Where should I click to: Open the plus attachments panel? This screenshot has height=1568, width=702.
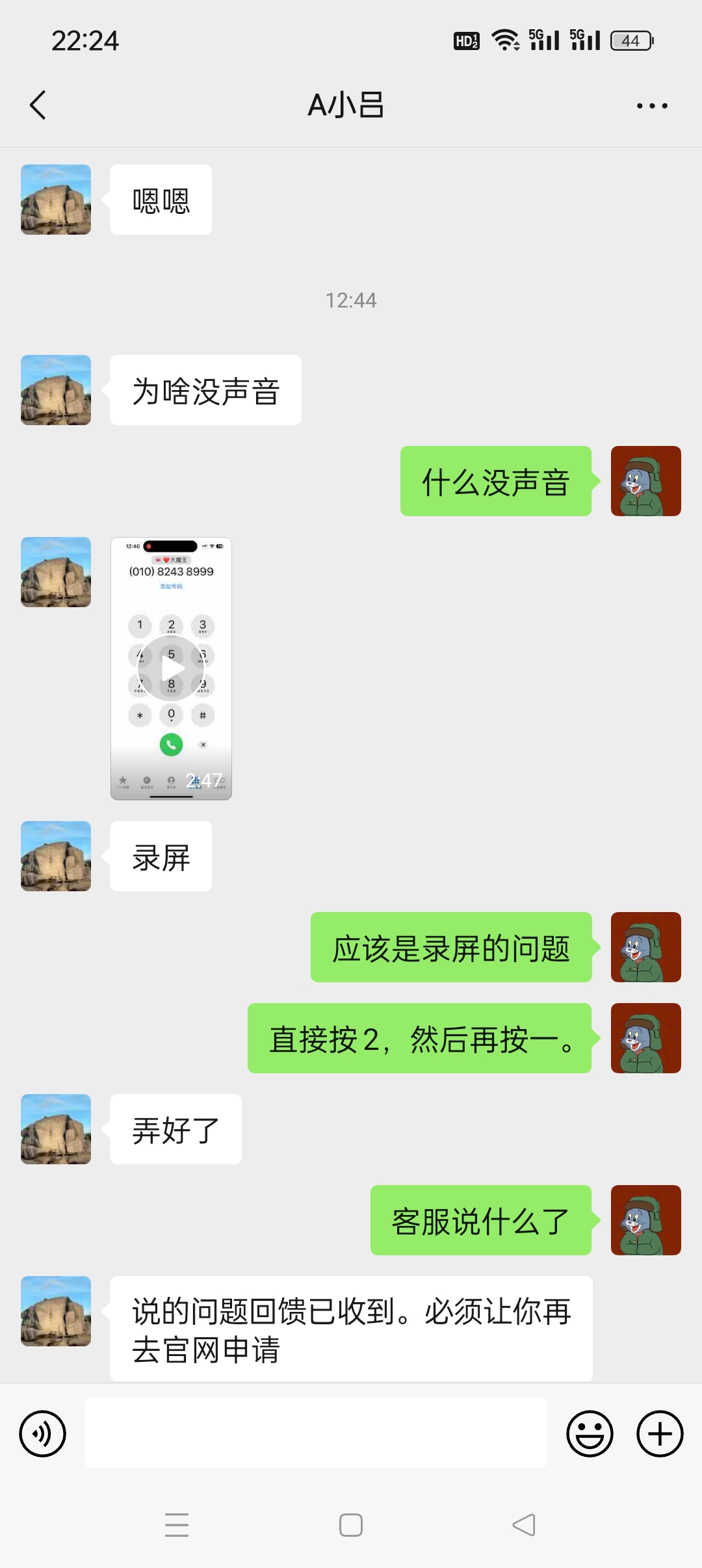659,1433
